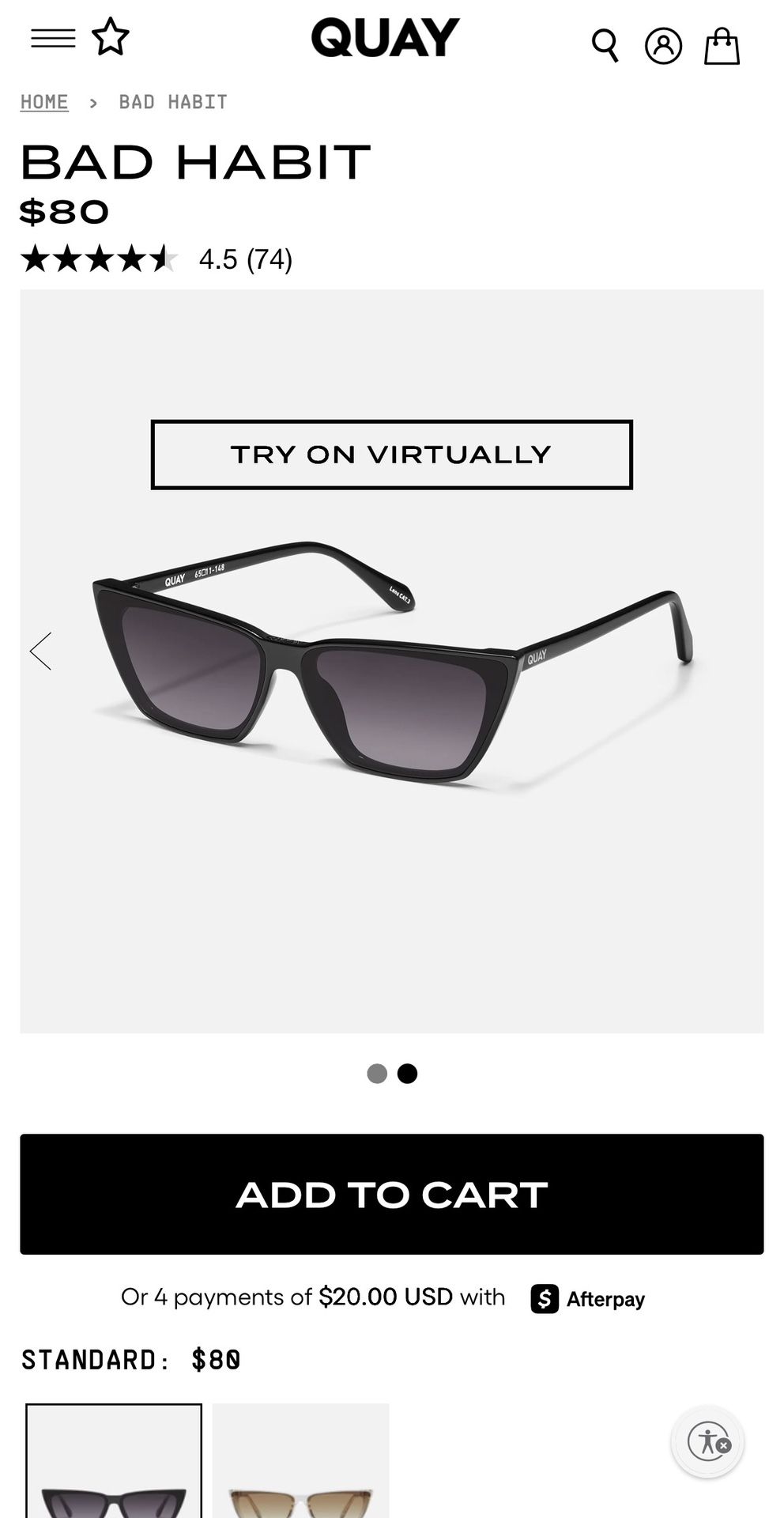
Task: Go to the Quay homepage logo
Action: (385, 38)
